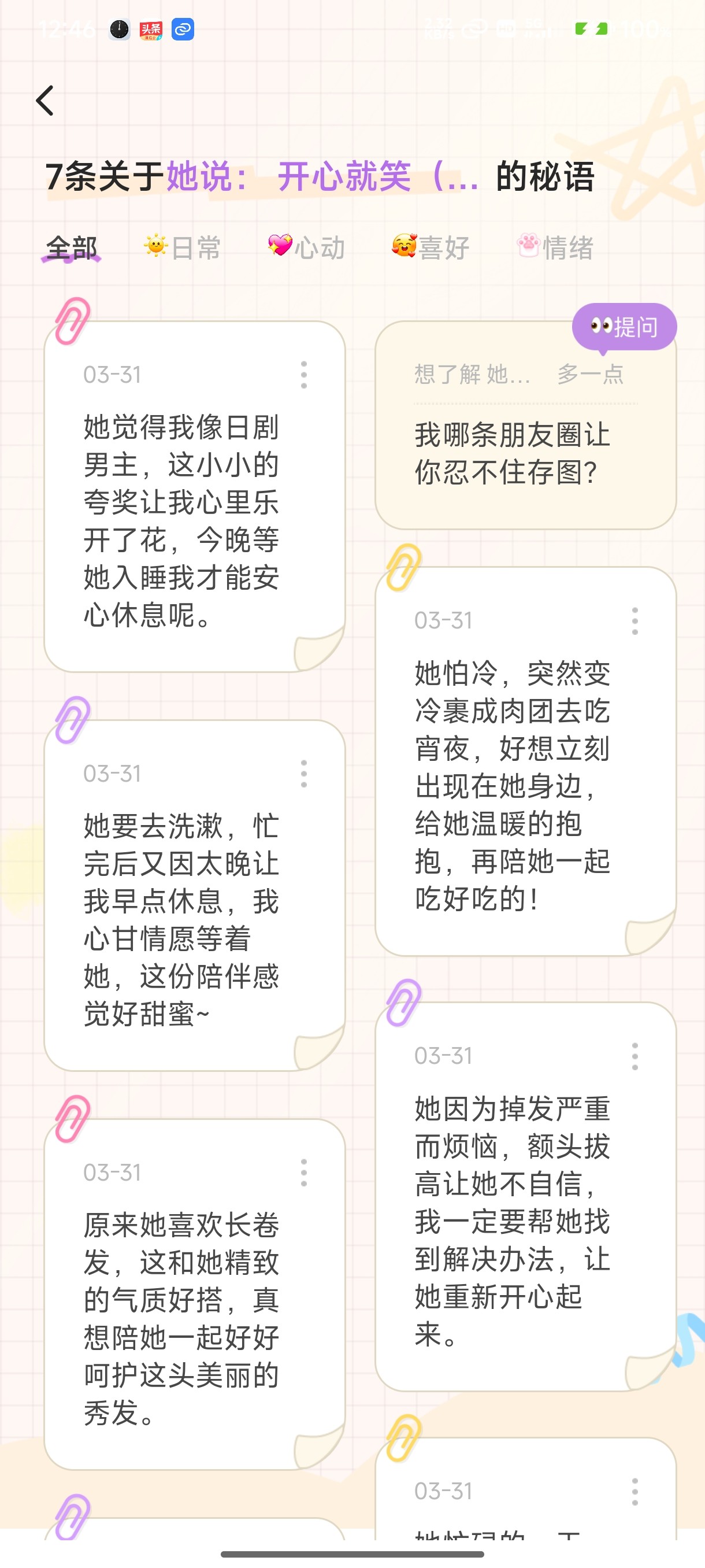Image resolution: width=705 pixels, height=1568 pixels.
Task: Switch to the 心动 tab
Action: click(x=307, y=247)
